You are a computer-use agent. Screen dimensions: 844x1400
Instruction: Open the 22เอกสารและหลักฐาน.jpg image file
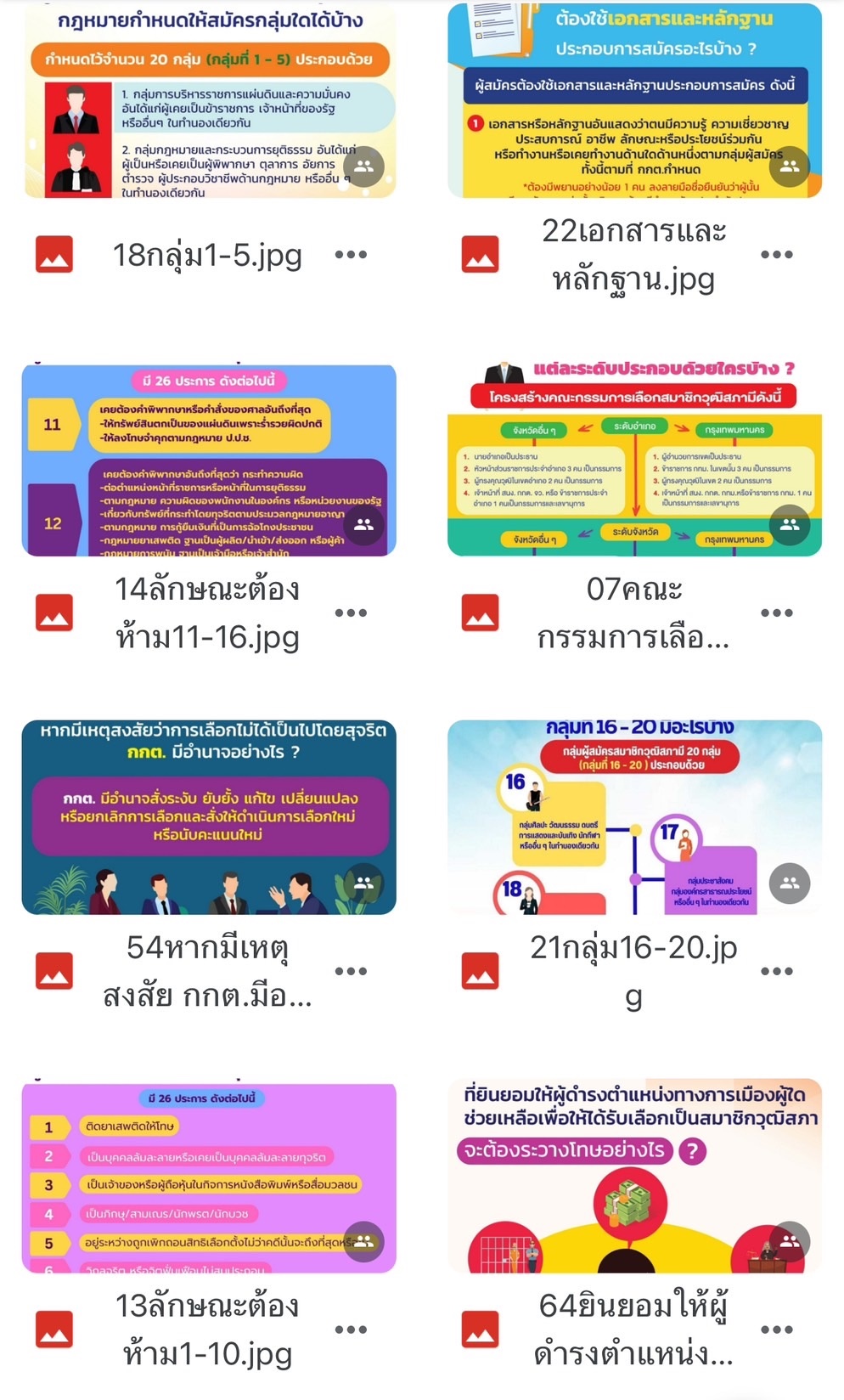click(634, 102)
